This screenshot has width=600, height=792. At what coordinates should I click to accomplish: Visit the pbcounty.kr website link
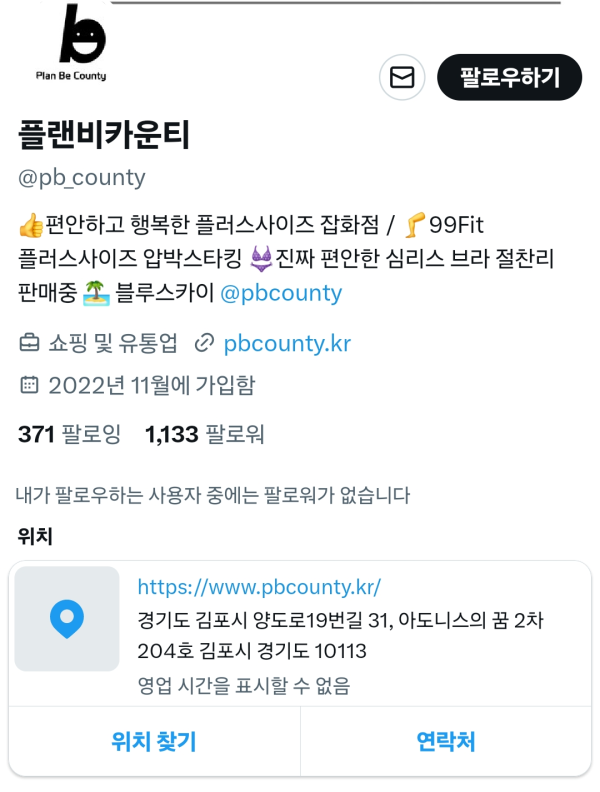286,344
